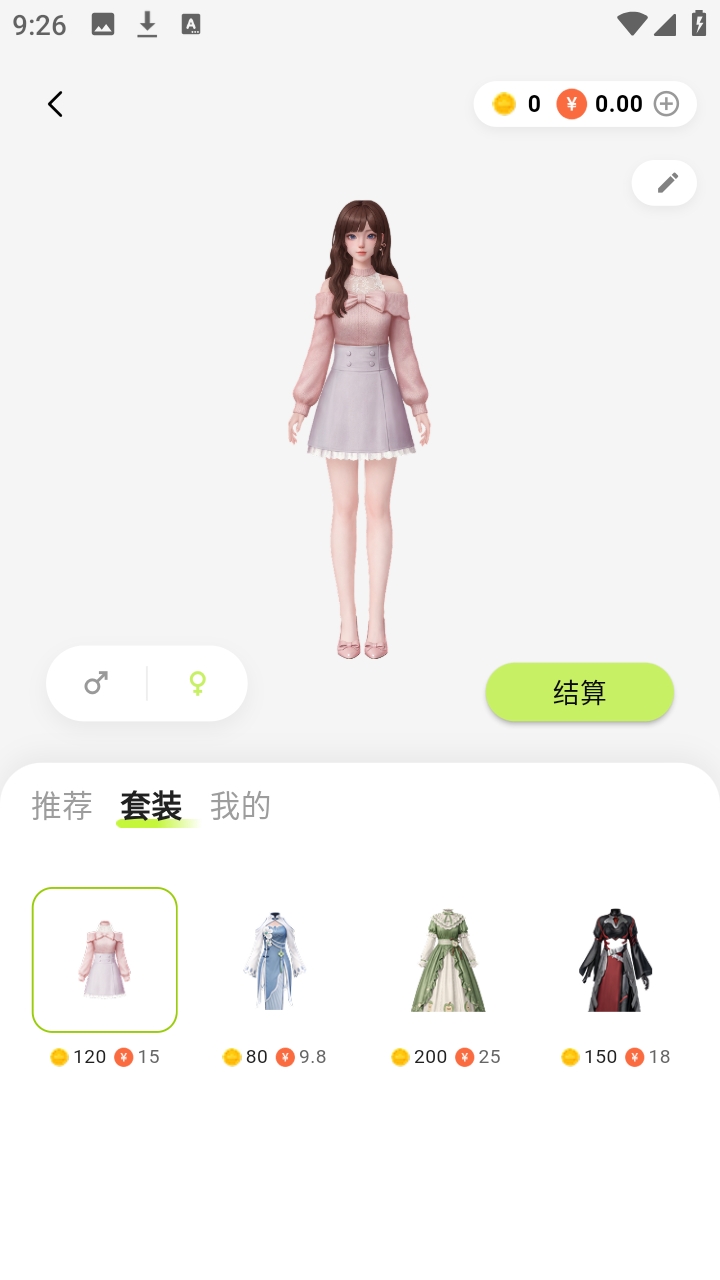This screenshot has height=1280, width=720.
Task: Open the pencil edit button
Action: click(665, 183)
